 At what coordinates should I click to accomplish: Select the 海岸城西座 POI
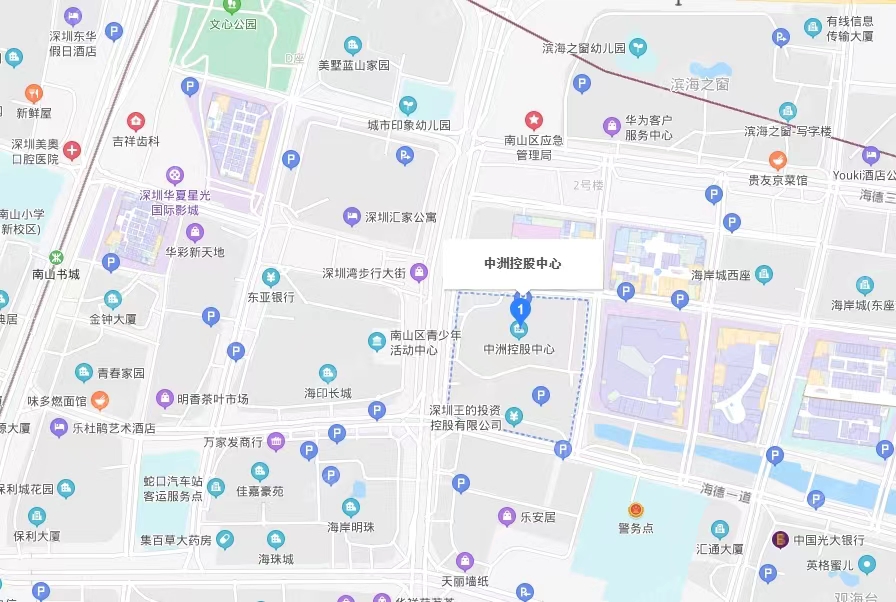coord(764,273)
